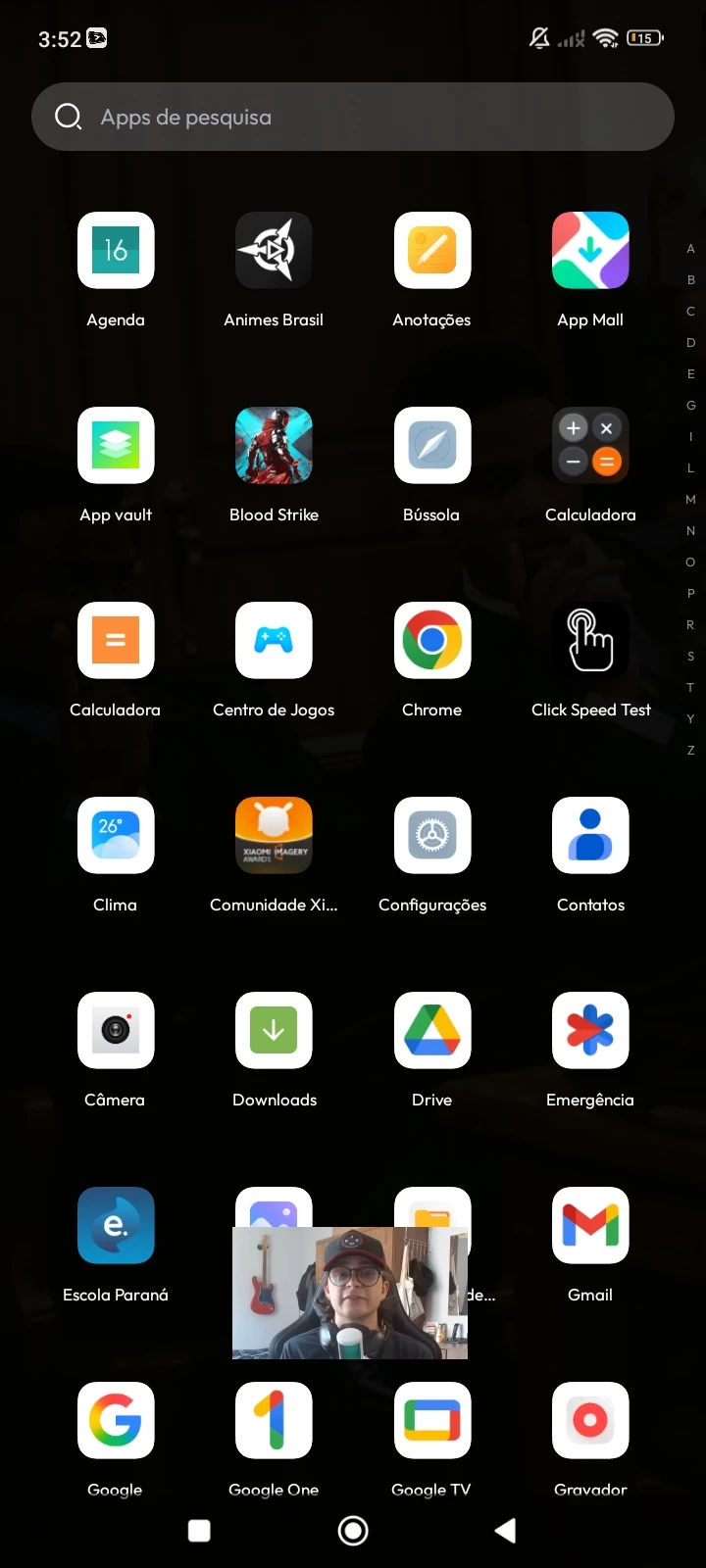This screenshot has width=706, height=1568.
Task: Open Chrome browser
Action: [x=432, y=641]
